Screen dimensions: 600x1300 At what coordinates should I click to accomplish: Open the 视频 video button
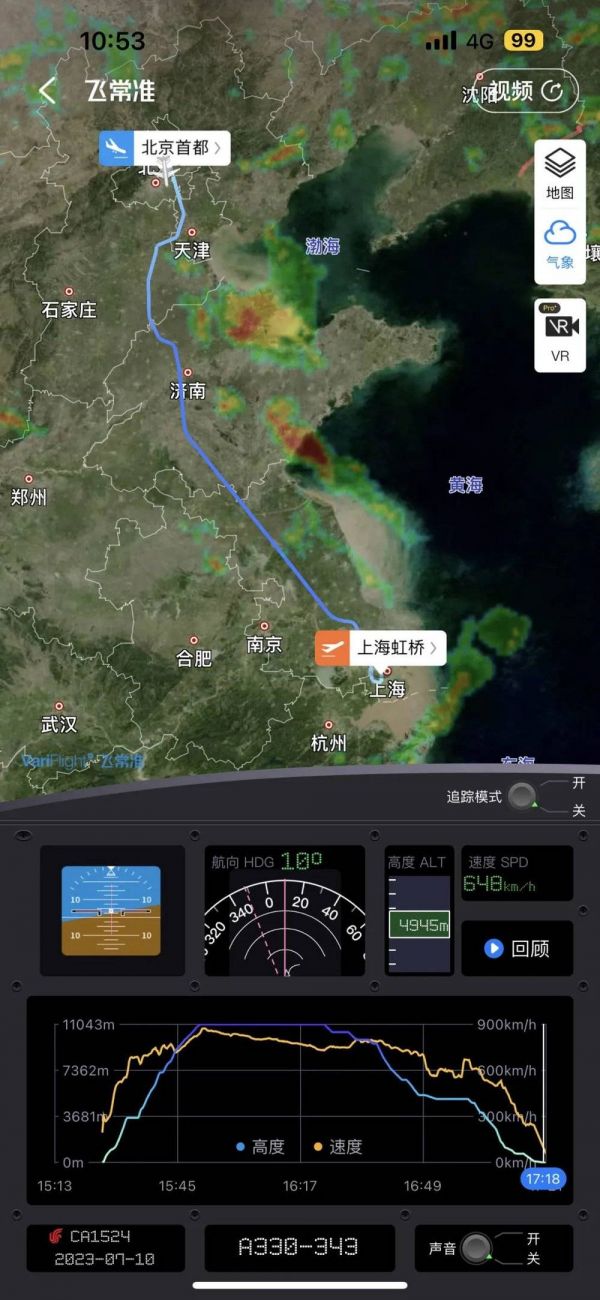click(526, 91)
